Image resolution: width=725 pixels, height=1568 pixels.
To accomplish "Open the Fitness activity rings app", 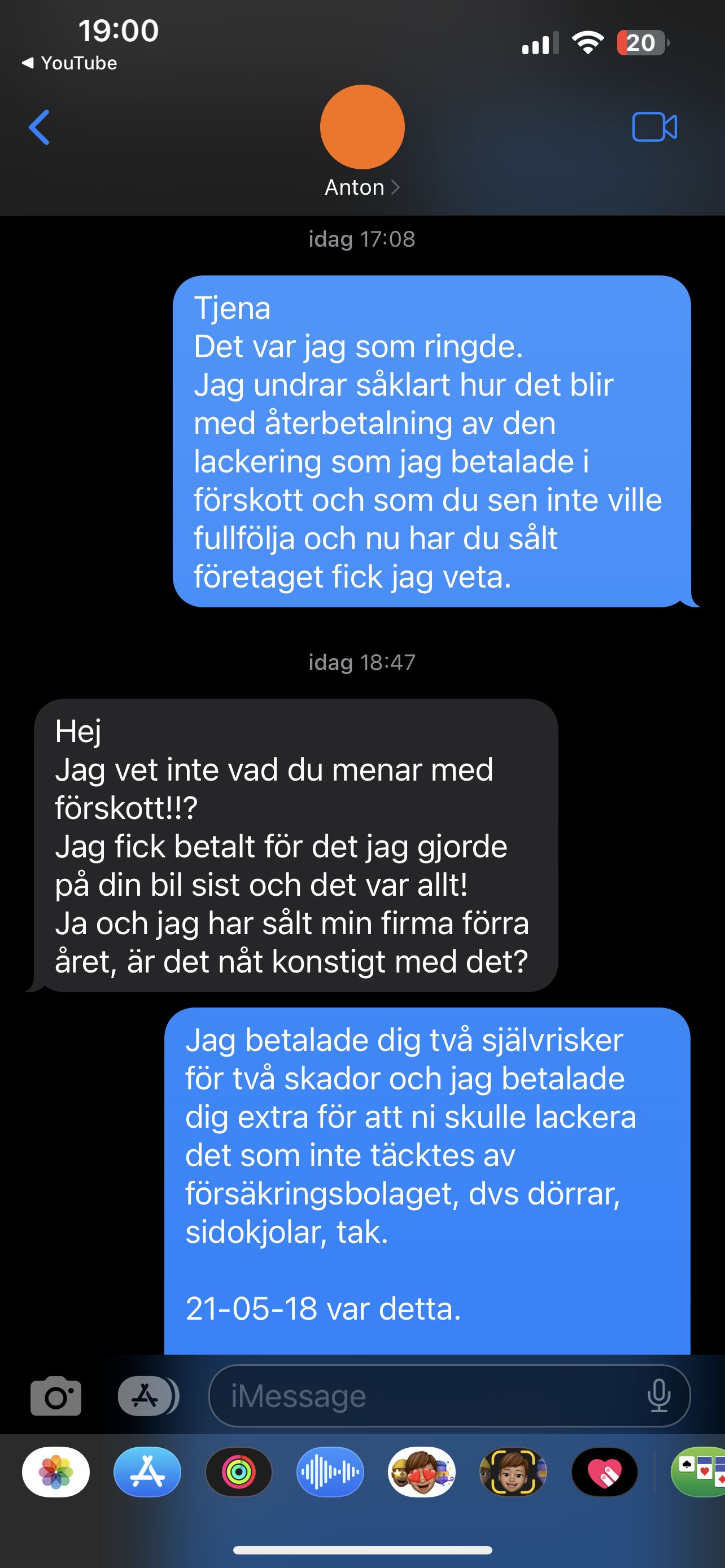I will [239, 1472].
